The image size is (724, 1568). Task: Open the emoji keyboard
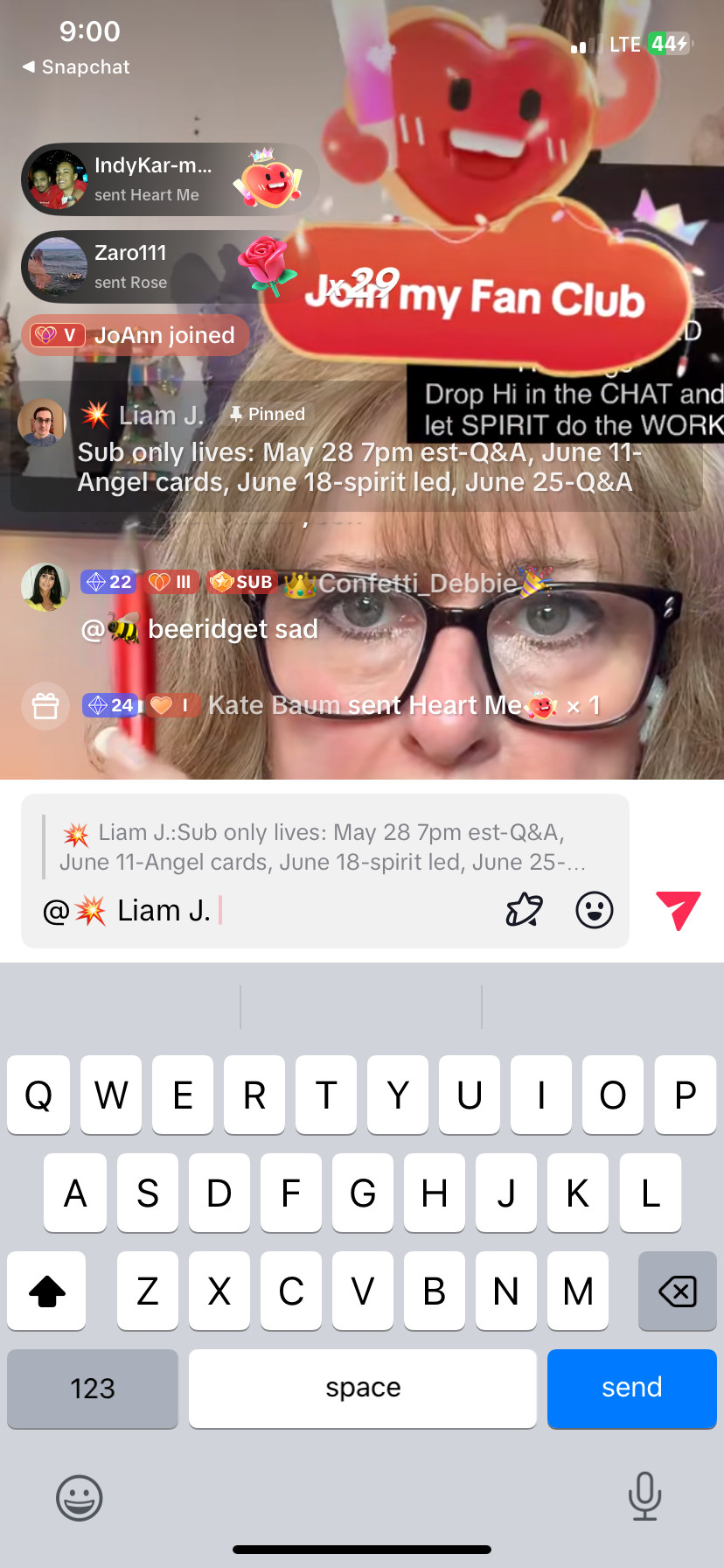[x=80, y=1498]
